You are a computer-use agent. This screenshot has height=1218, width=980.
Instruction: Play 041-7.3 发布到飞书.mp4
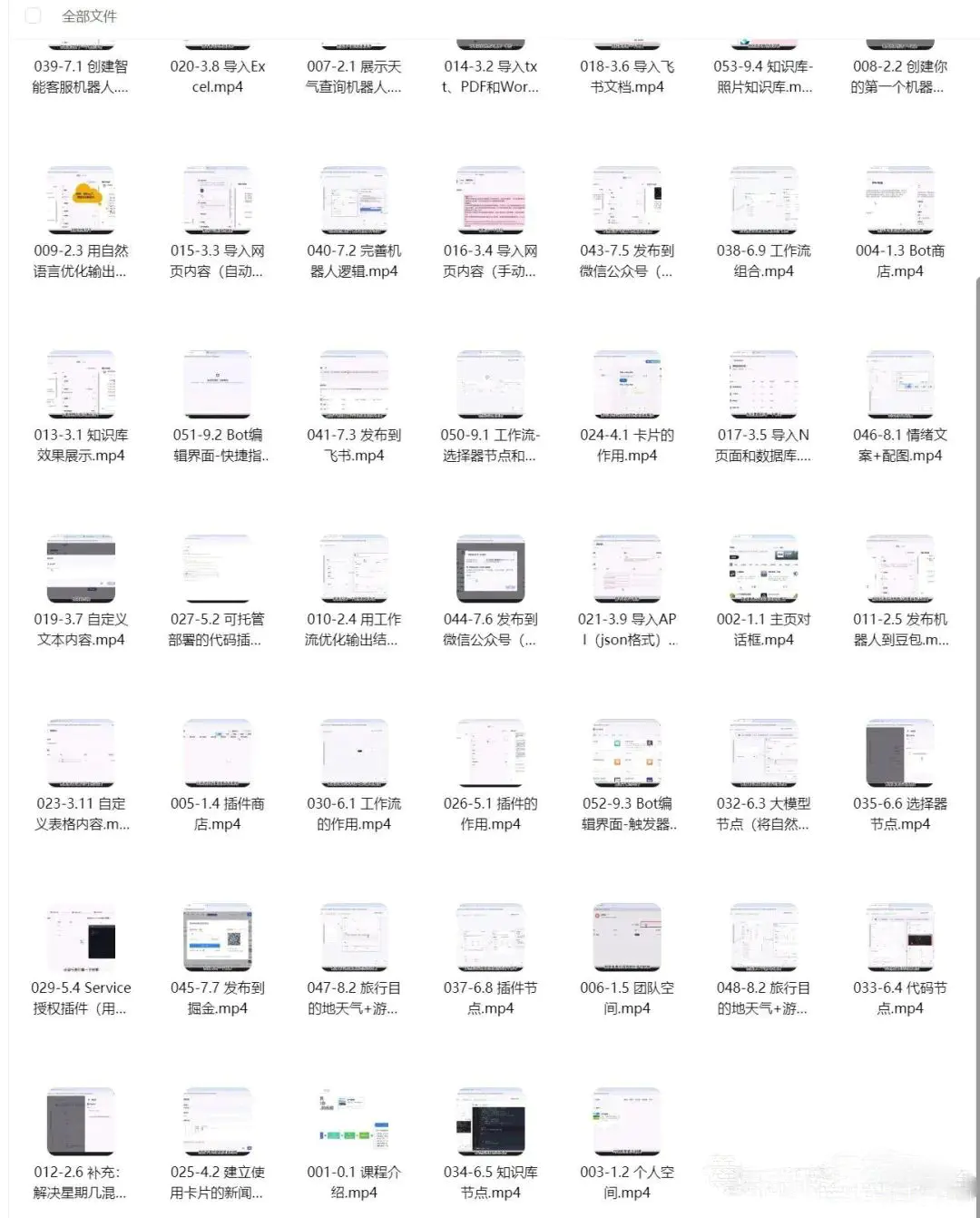[354, 385]
